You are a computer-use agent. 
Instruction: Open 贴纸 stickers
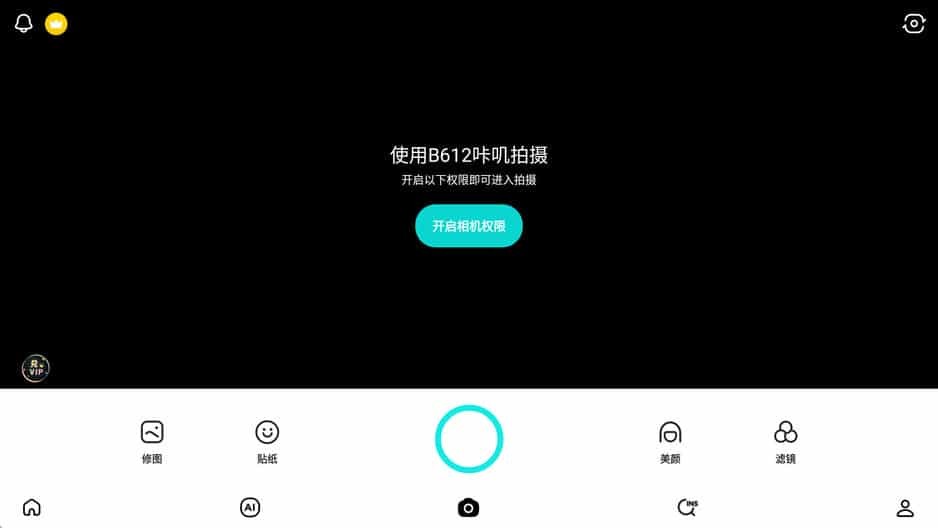(267, 441)
